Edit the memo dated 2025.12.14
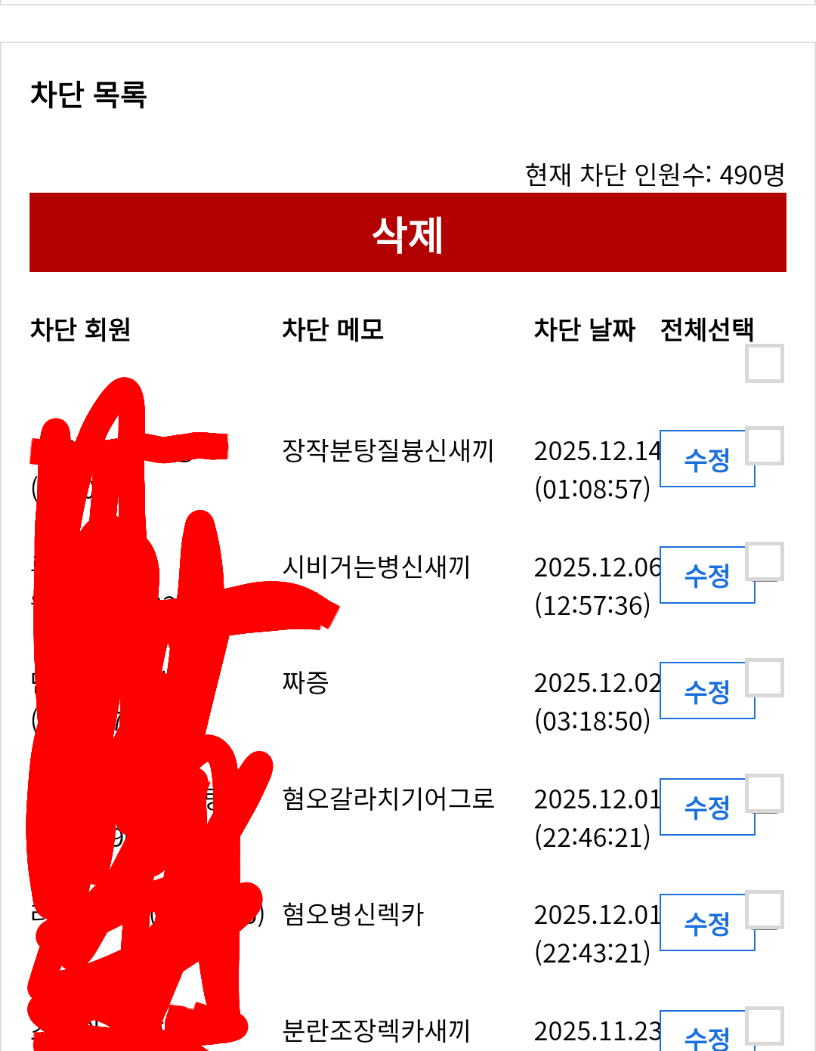The width and height of the screenshot is (816, 1051). [x=707, y=459]
